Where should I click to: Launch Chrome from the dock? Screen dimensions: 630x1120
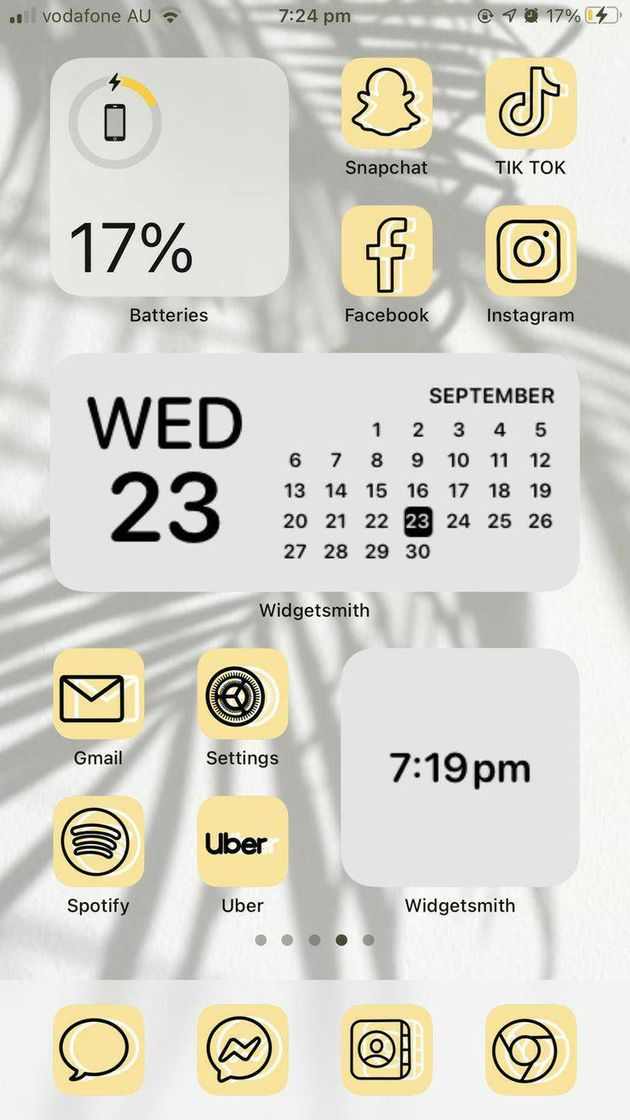coord(530,1050)
